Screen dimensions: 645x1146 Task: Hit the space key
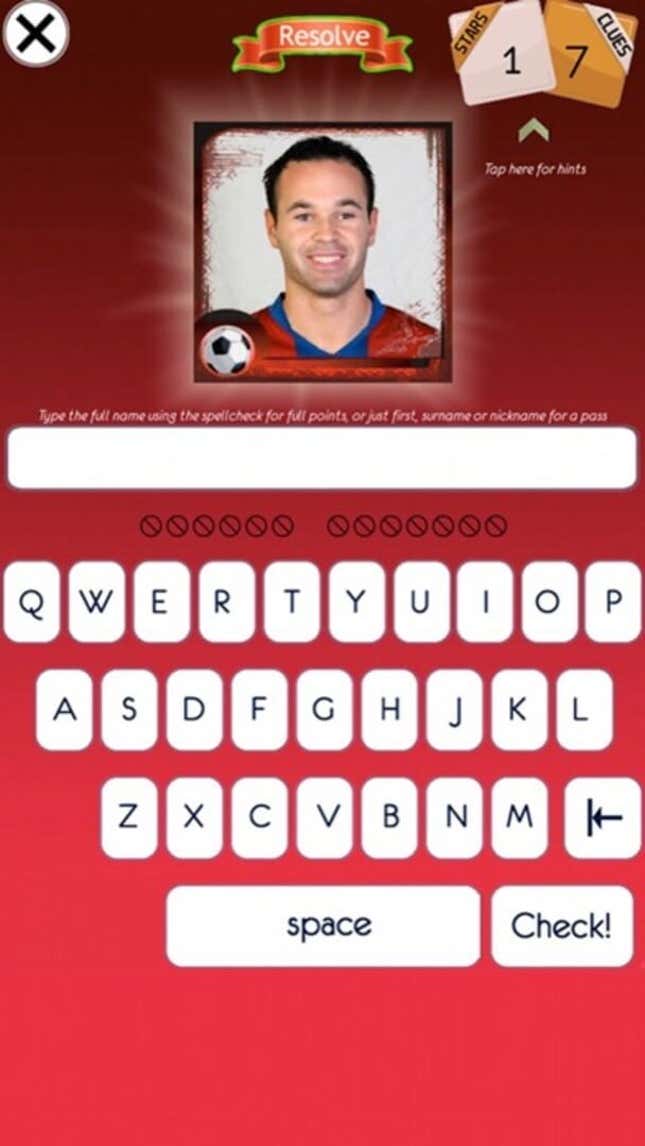(x=323, y=926)
